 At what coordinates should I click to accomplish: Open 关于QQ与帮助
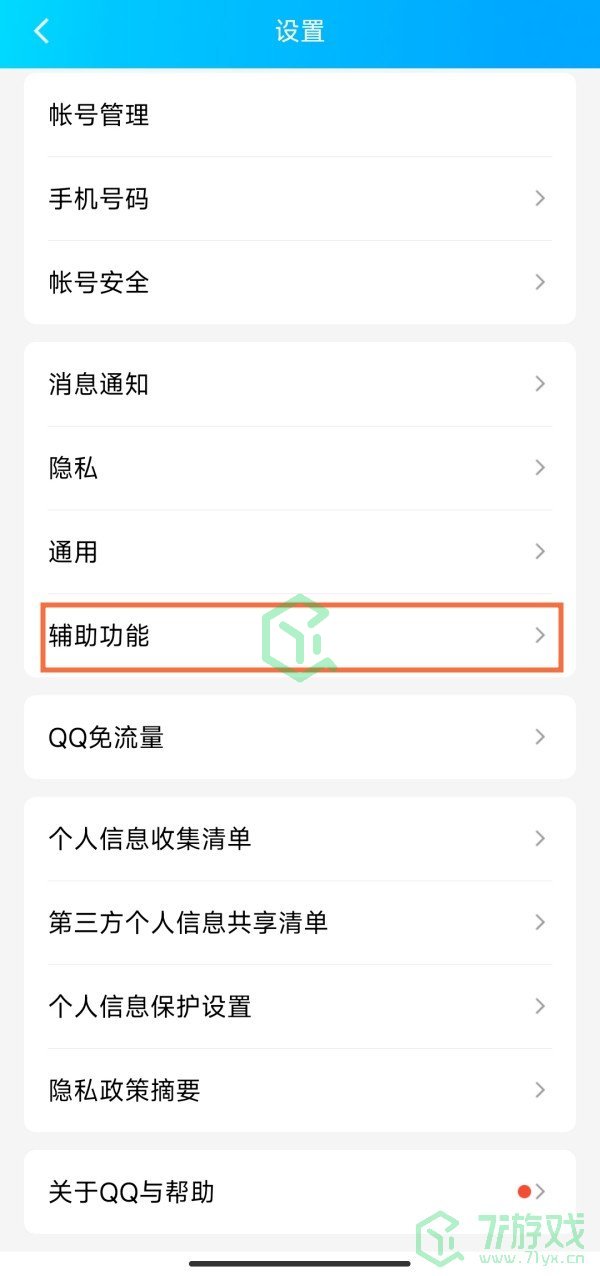pos(299,1192)
